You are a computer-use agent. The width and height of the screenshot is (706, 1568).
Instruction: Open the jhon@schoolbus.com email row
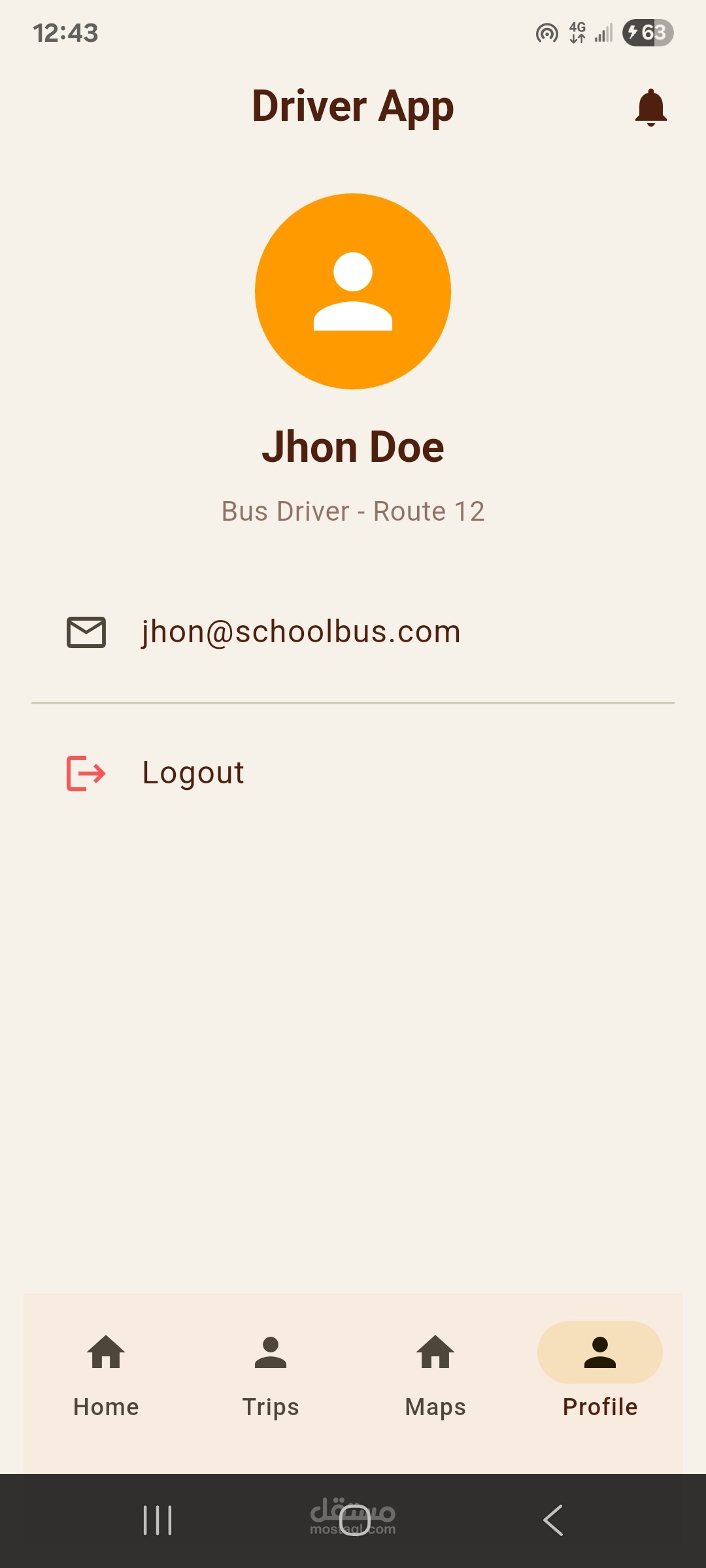click(x=301, y=632)
